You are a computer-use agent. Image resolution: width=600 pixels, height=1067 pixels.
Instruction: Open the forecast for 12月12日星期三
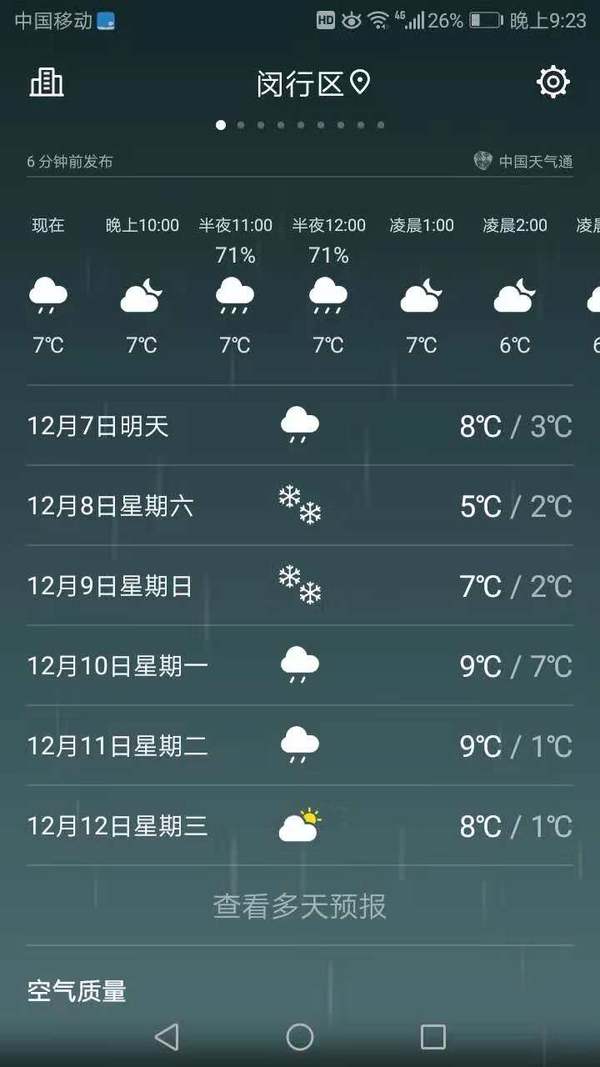(300, 826)
